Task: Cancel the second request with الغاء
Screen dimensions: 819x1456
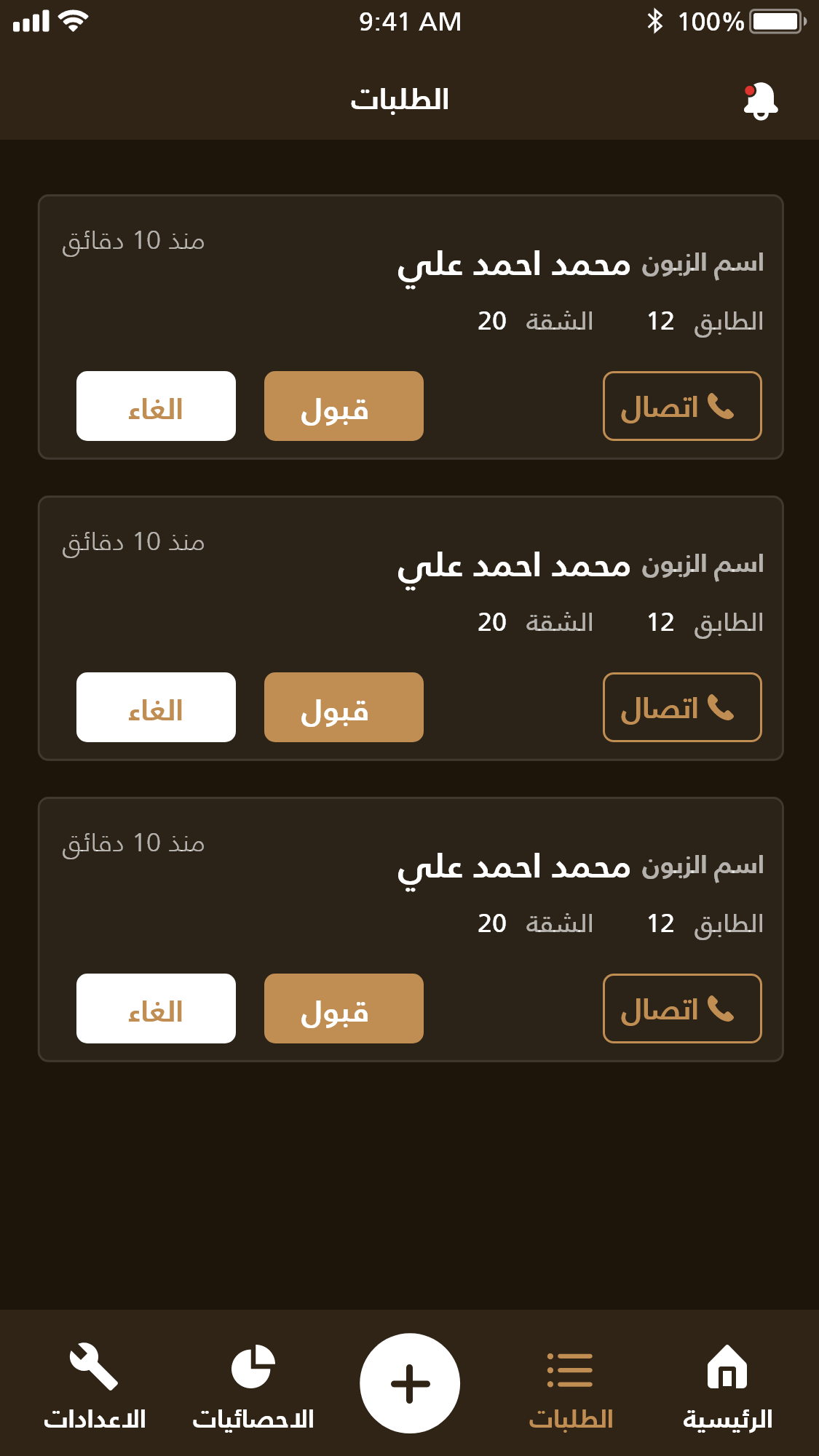Action: click(156, 707)
